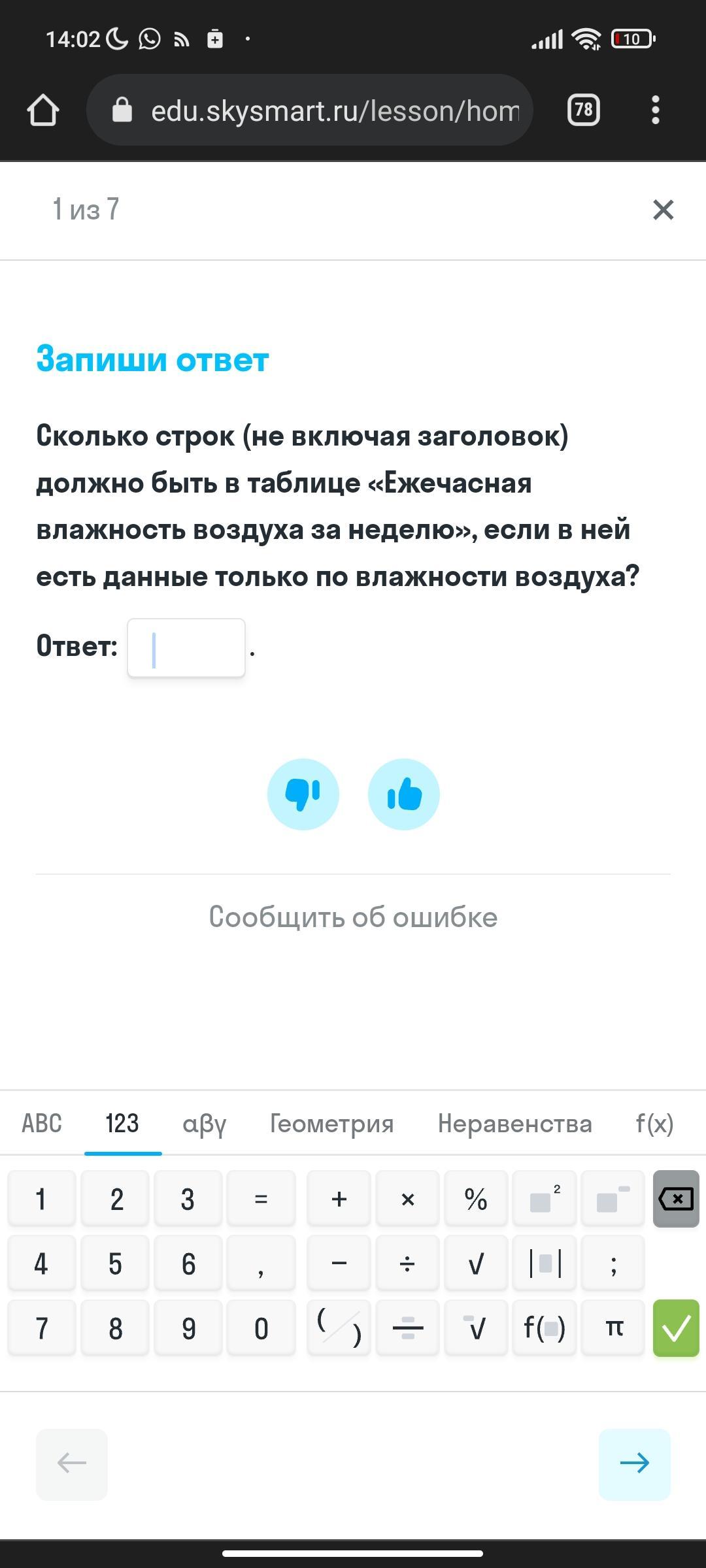706x1568 pixels.
Task: Open the browser overflow menu
Action: tap(656, 110)
